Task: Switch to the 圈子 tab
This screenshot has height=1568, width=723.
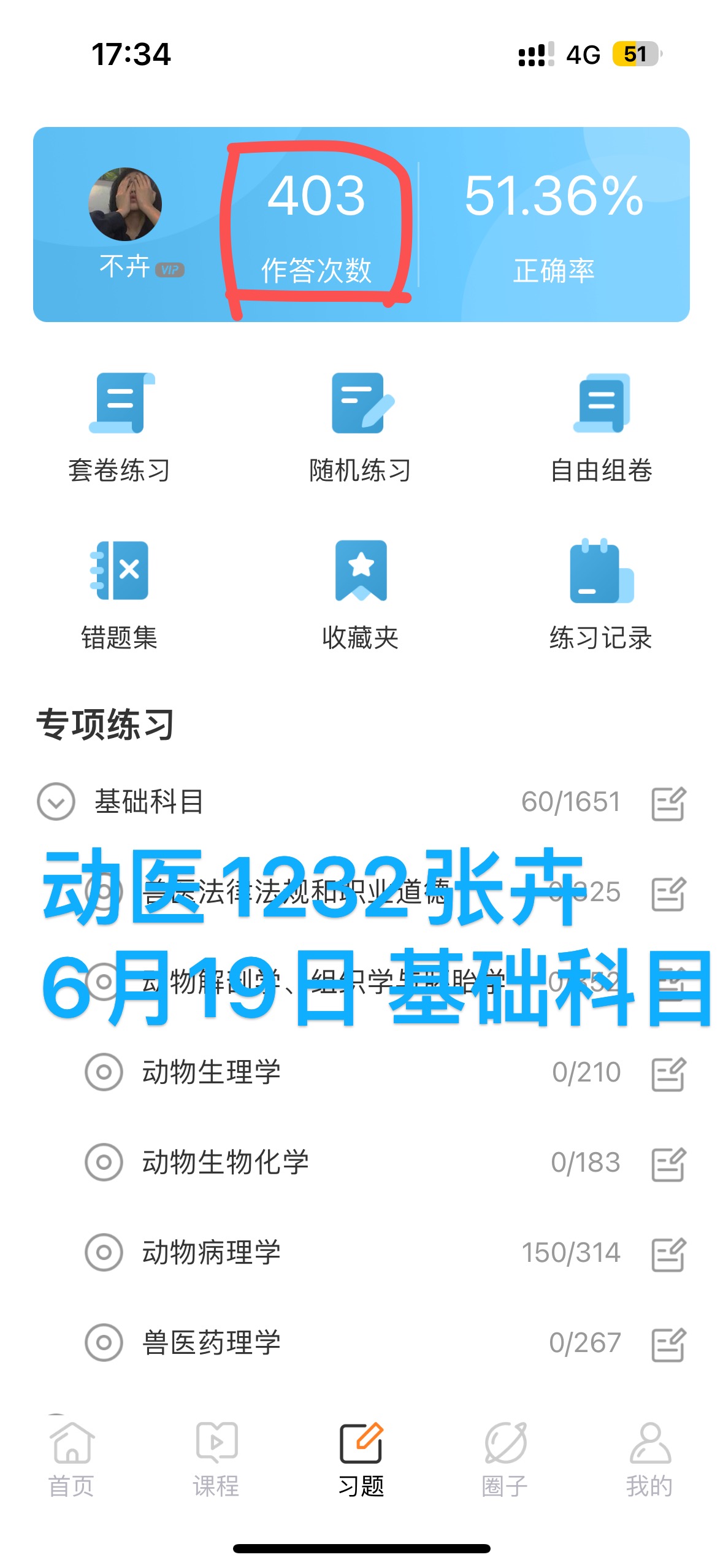Action: click(x=505, y=1459)
